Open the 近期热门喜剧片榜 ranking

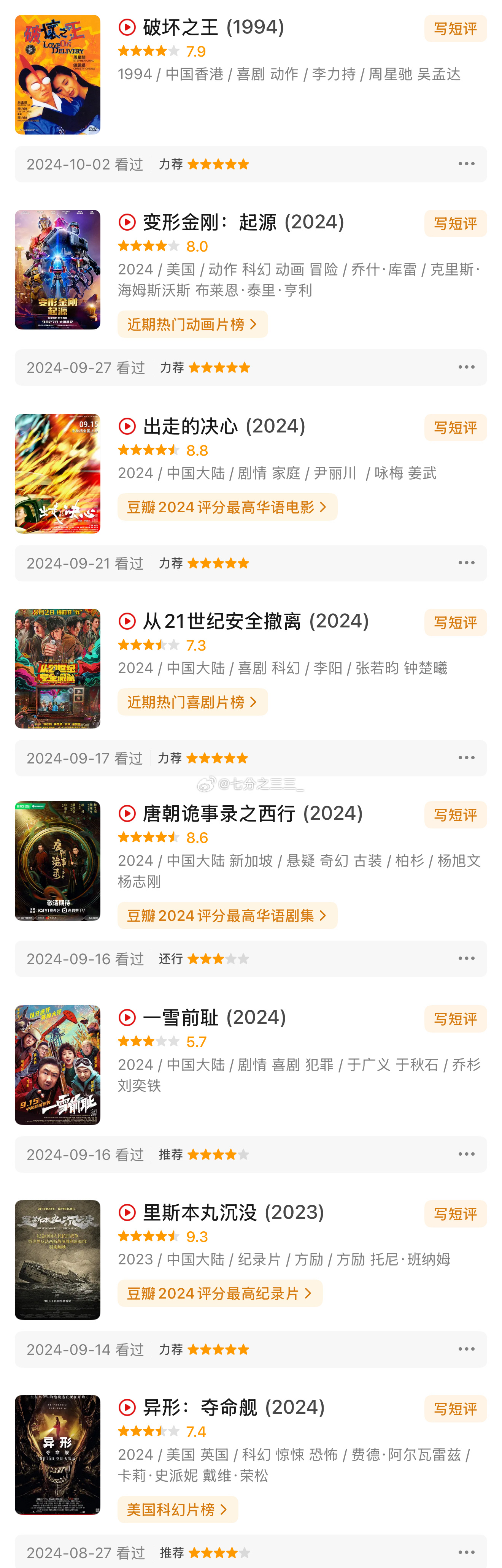pos(192,702)
